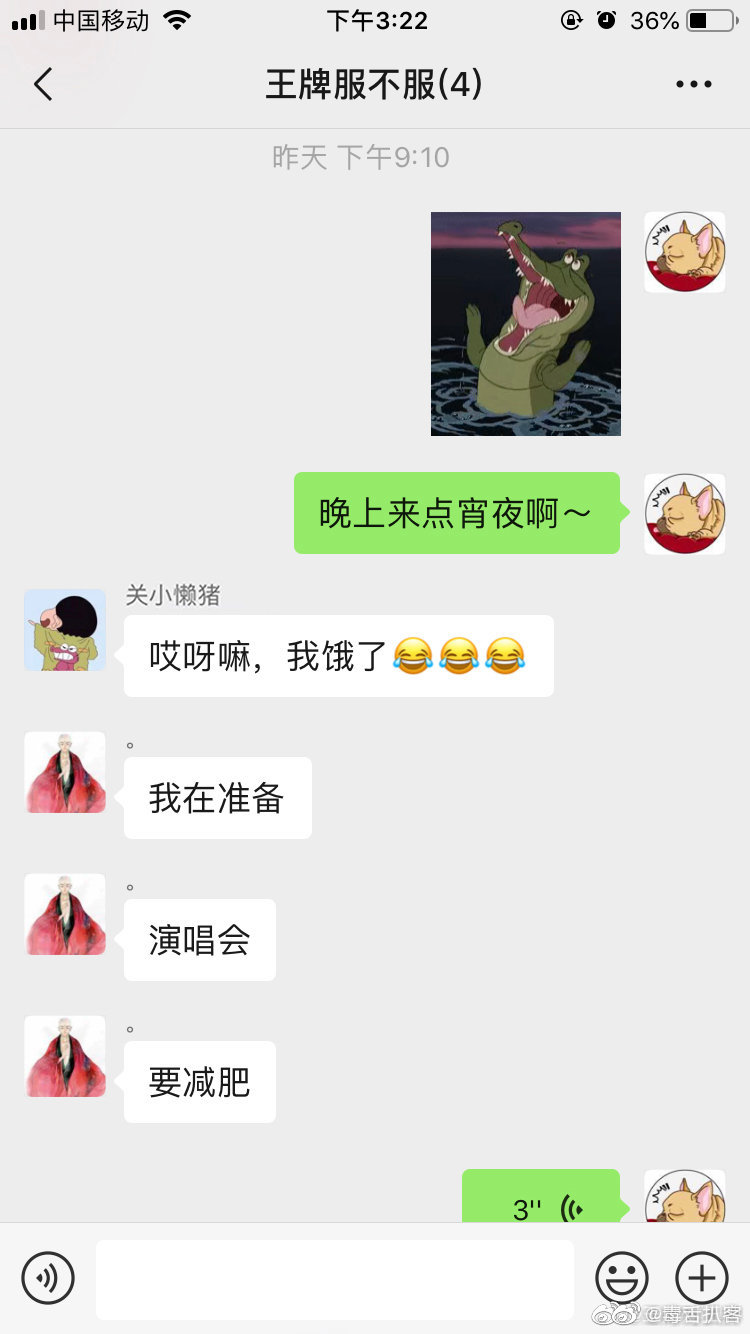This screenshot has width=750, height=1334.
Task: Focus the message text field
Action: (335, 1279)
